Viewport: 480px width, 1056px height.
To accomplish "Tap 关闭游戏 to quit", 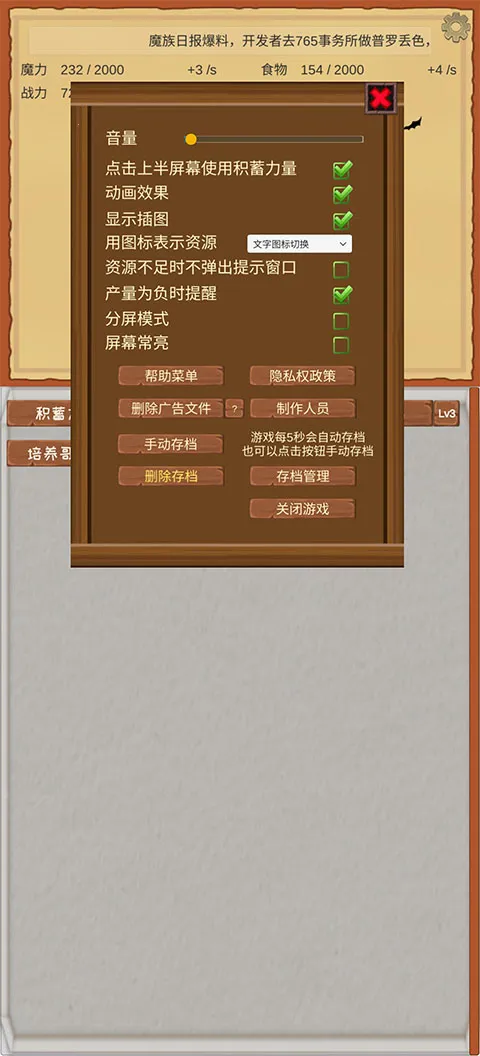I will coord(302,508).
